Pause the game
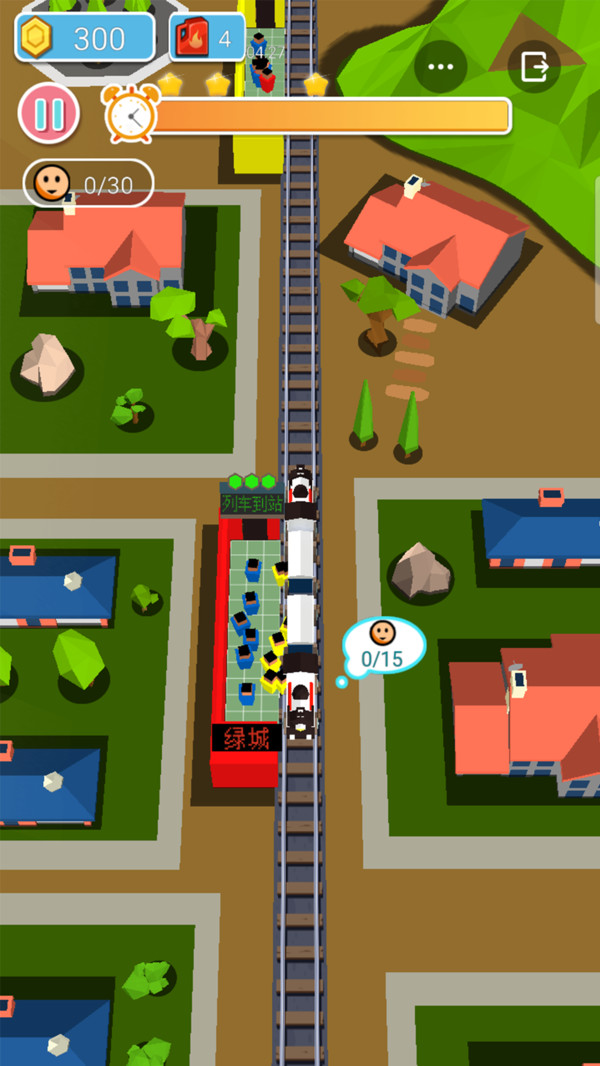The height and width of the screenshot is (1066, 600). click(x=48, y=114)
